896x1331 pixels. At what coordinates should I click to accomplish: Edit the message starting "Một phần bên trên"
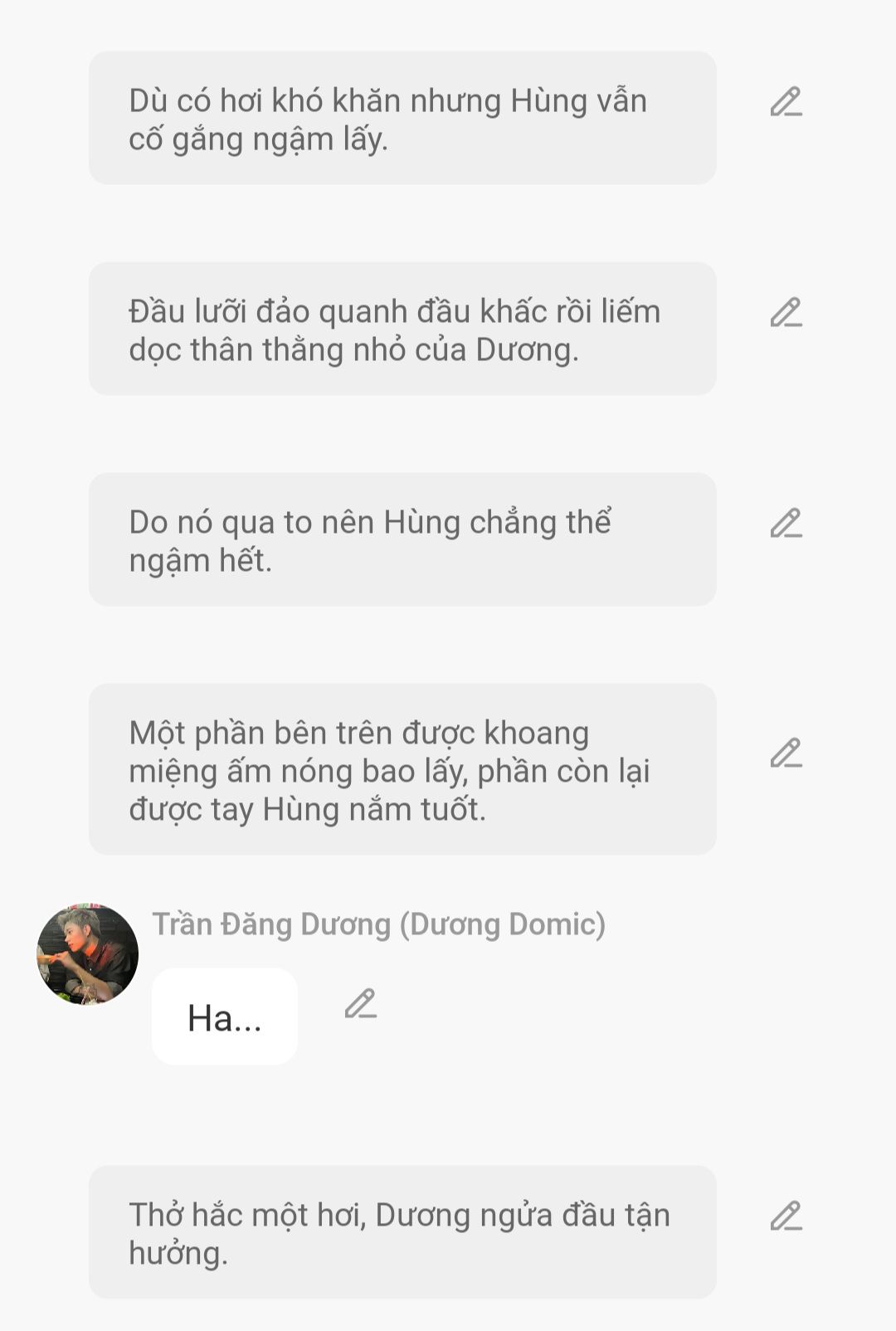pyautogui.click(x=785, y=753)
